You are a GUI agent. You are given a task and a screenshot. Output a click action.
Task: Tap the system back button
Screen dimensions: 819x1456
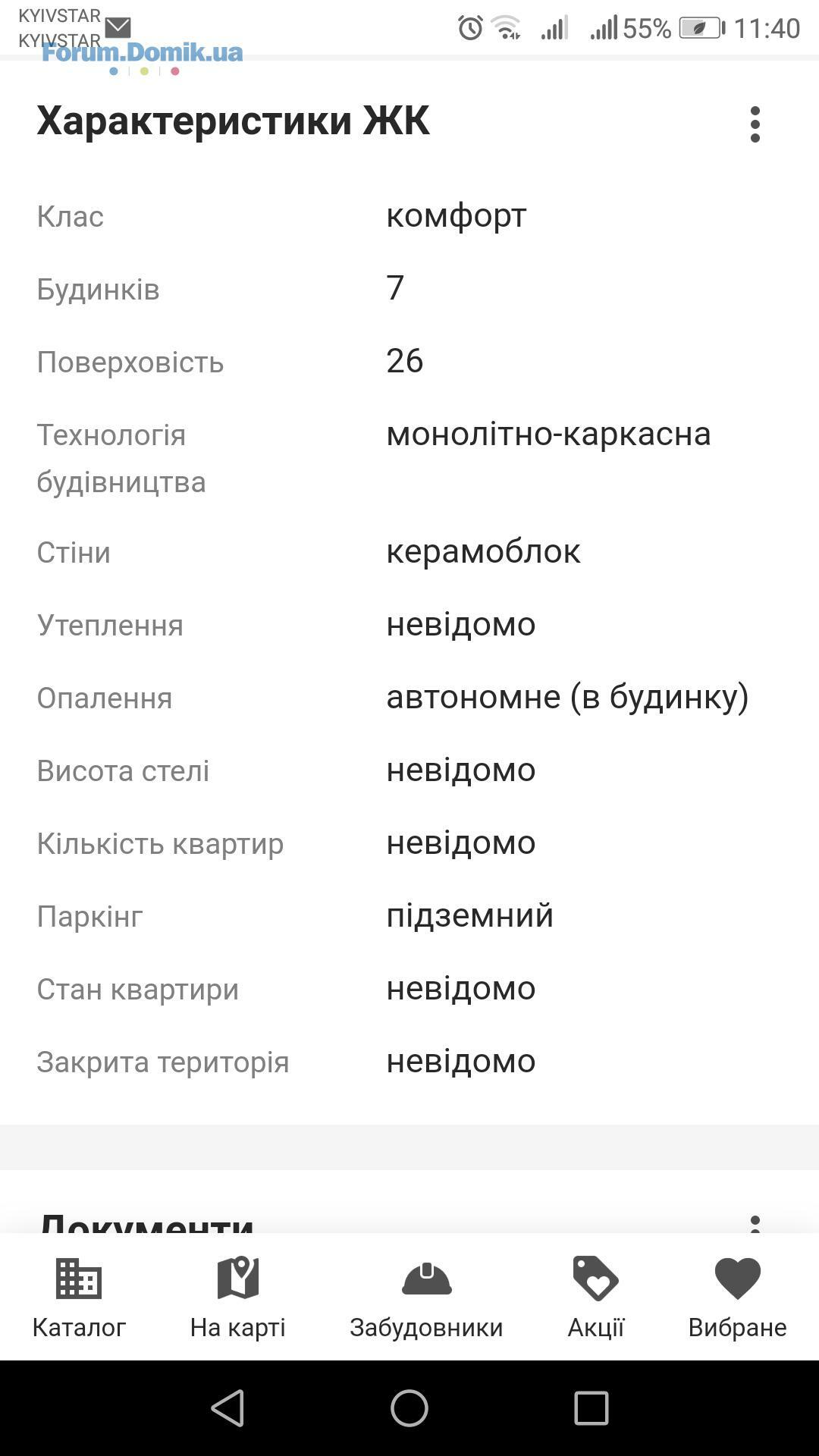pos(227,1408)
